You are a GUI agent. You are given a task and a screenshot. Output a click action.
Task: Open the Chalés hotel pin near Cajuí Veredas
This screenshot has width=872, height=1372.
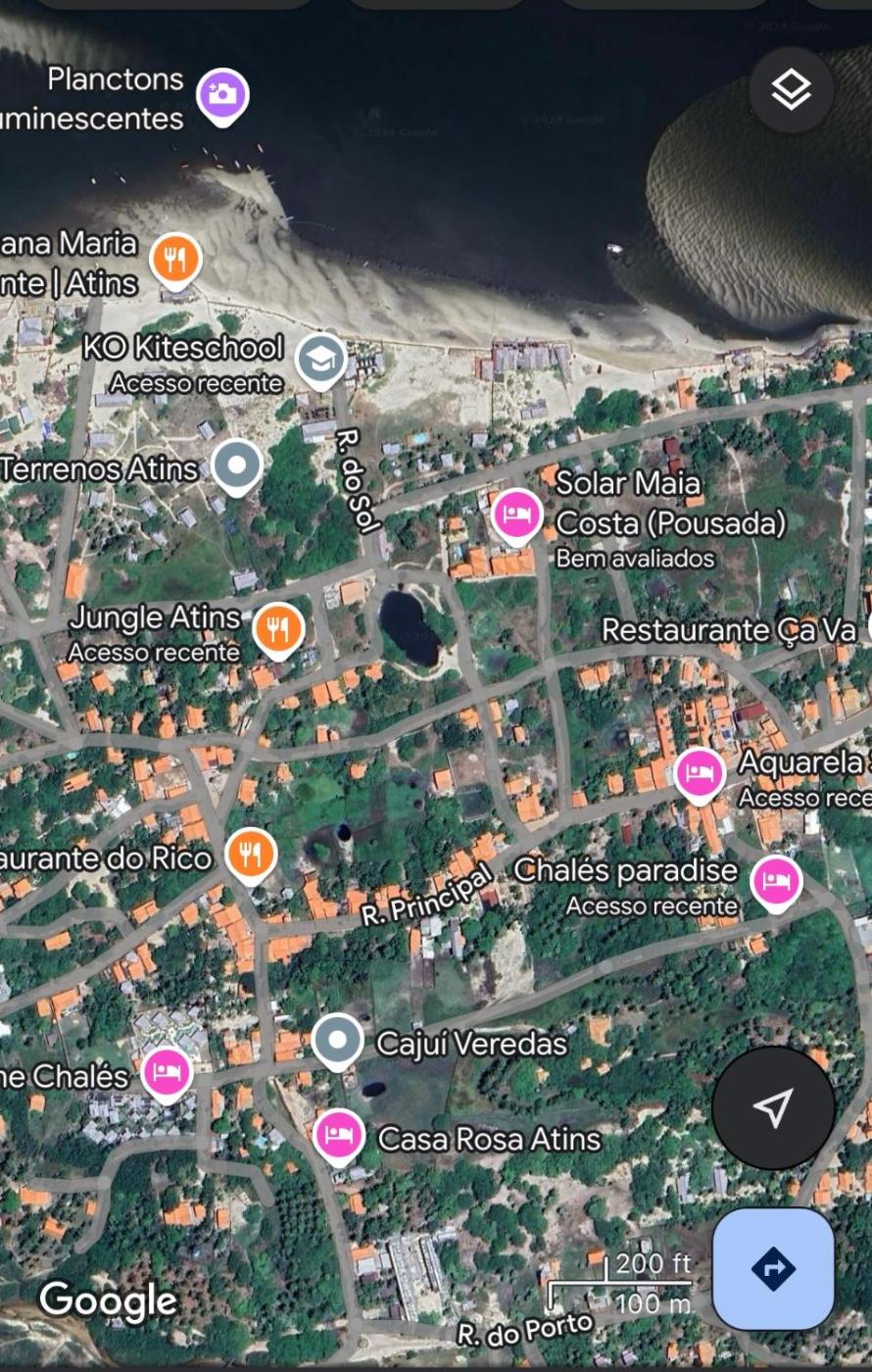click(166, 1071)
